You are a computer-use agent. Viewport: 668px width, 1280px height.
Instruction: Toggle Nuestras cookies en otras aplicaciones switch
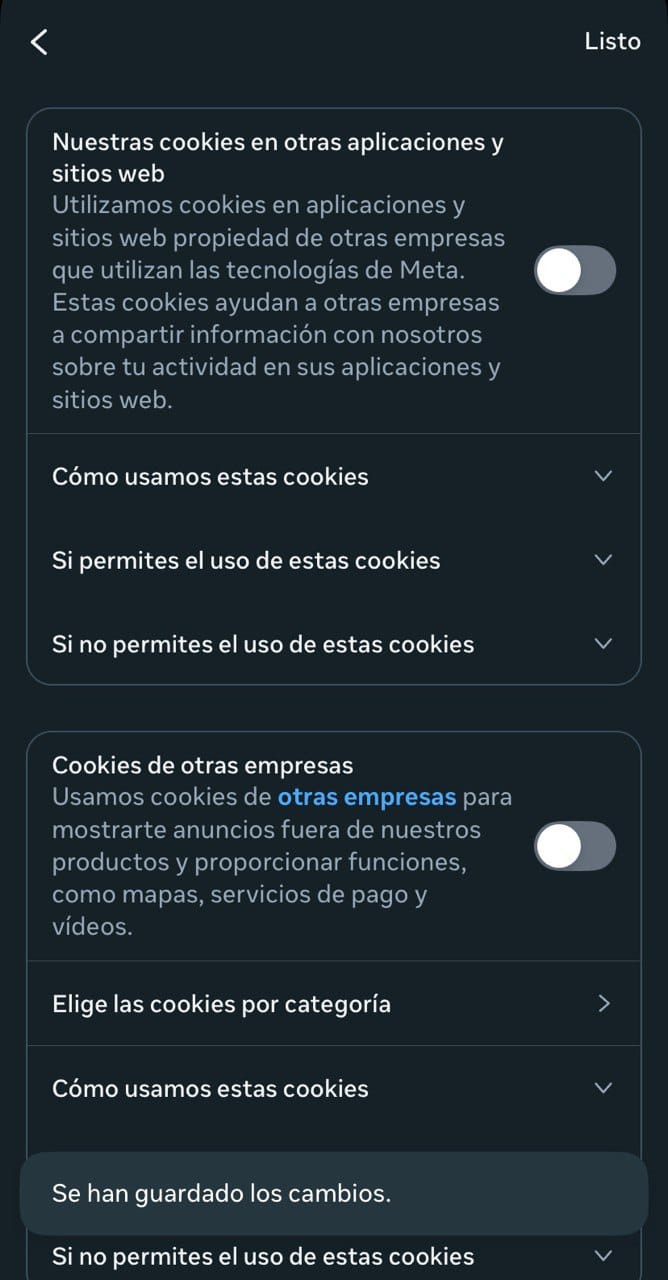574,270
